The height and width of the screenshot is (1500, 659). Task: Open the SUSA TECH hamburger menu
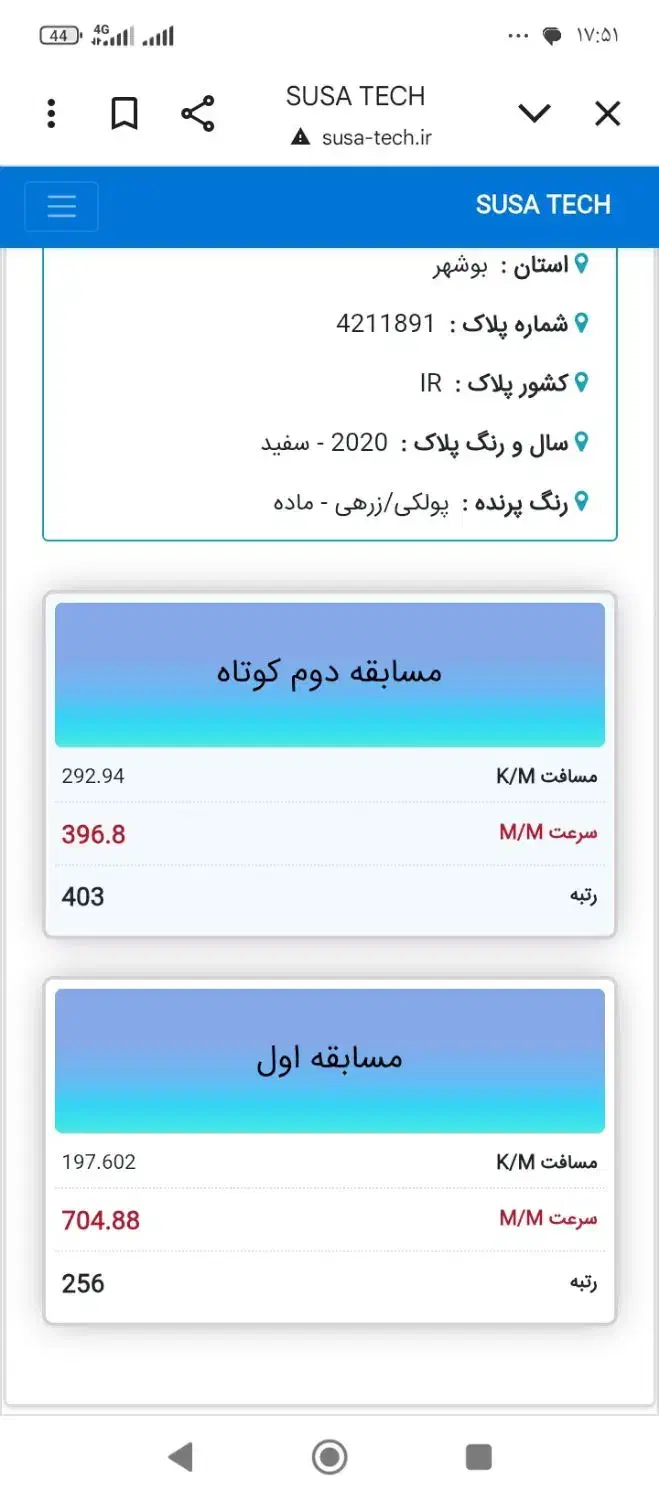click(62, 206)
